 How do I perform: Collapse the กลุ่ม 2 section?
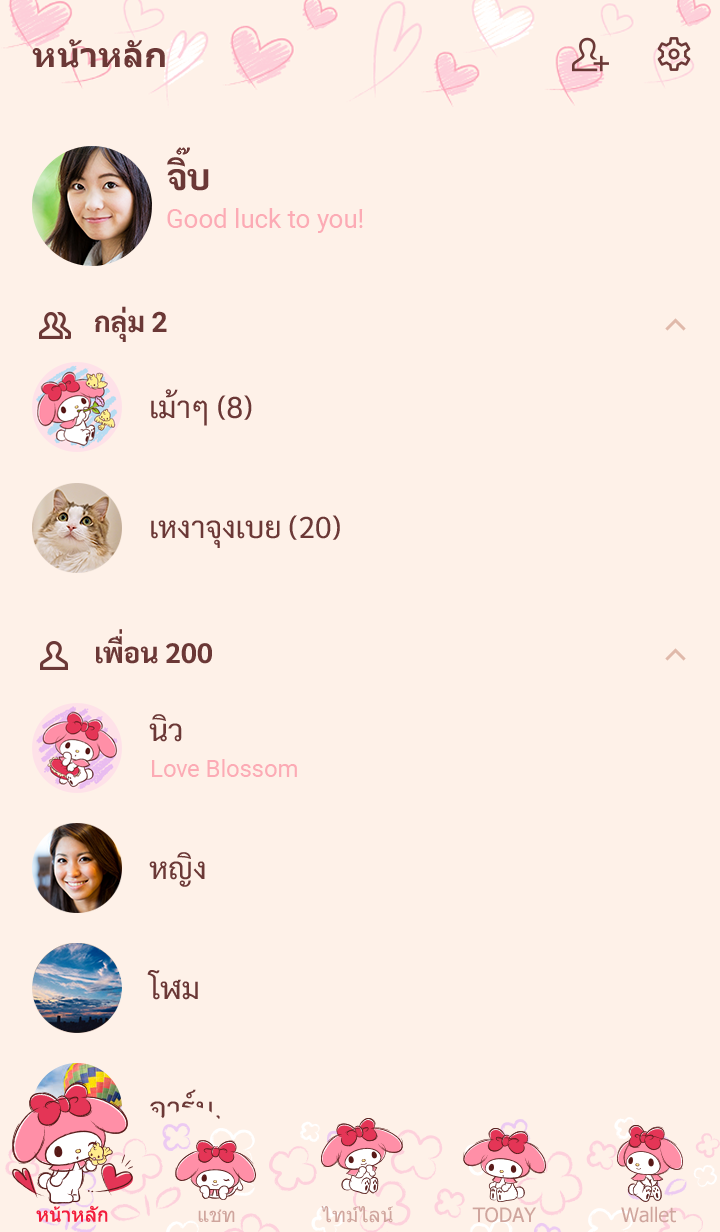point(675,324)
